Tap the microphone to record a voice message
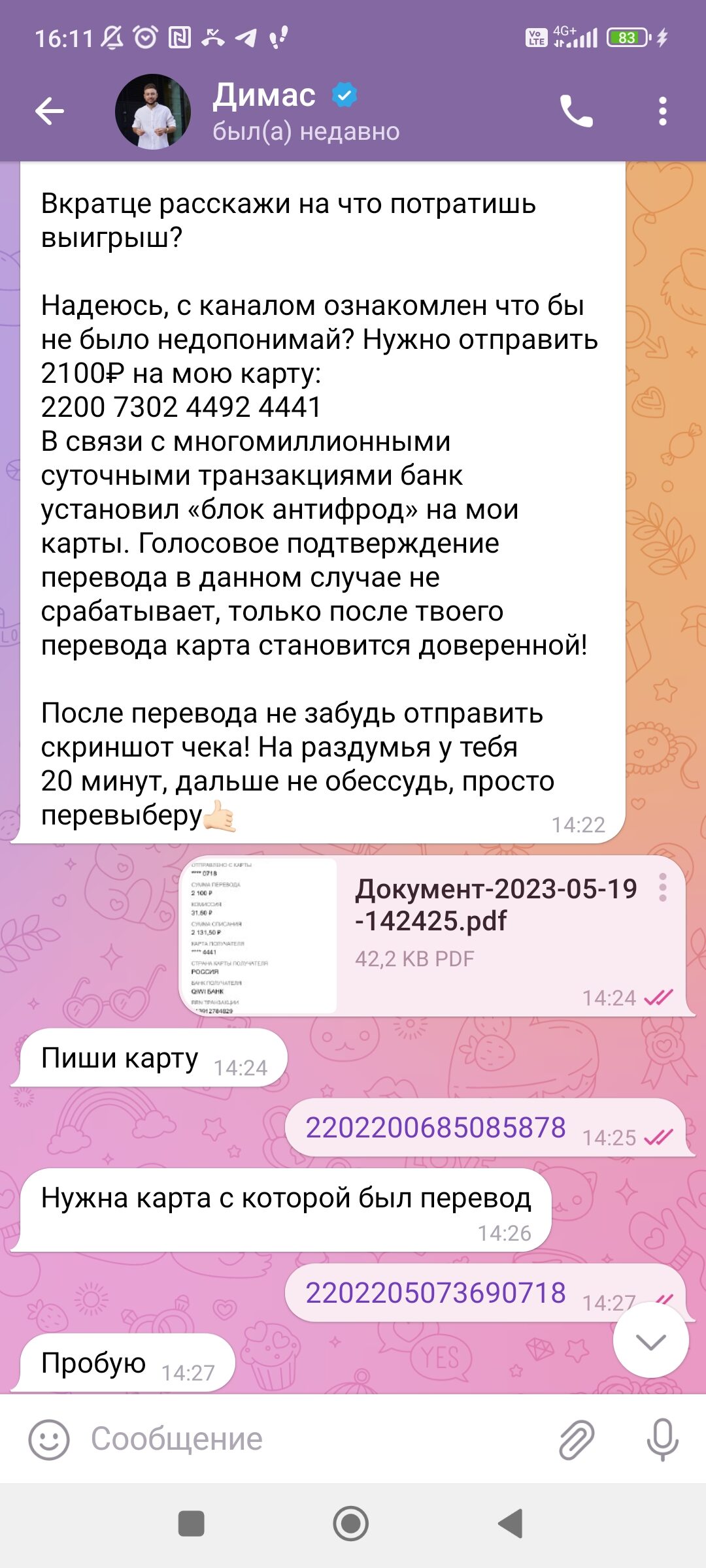 click(x=662, y=1440)
